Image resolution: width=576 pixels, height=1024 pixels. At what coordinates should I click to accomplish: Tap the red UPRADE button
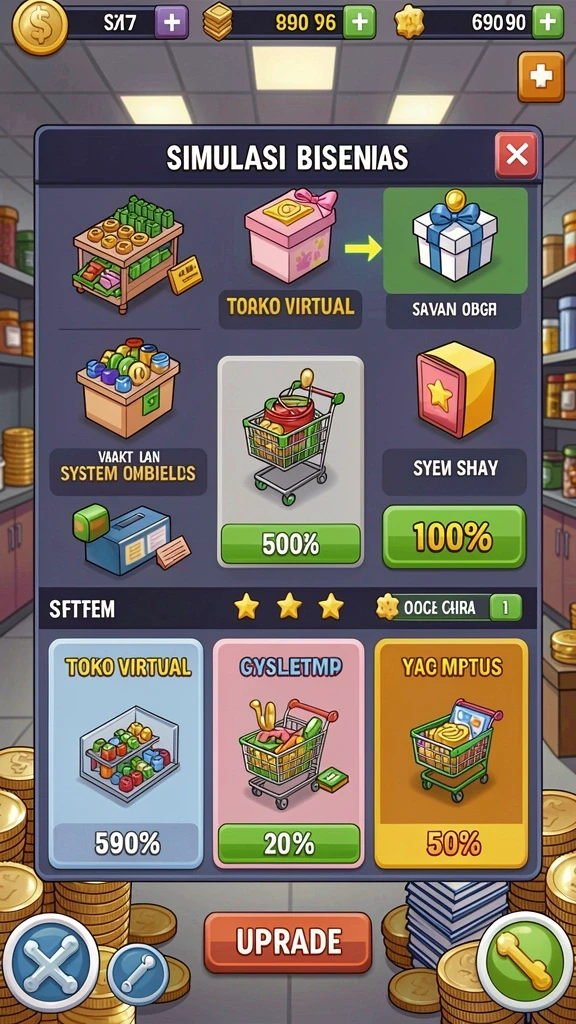(x=288, y=942)
